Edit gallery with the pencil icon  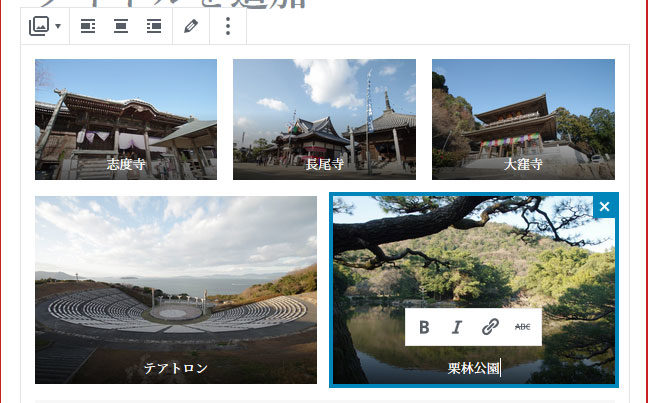coord(191,26)
